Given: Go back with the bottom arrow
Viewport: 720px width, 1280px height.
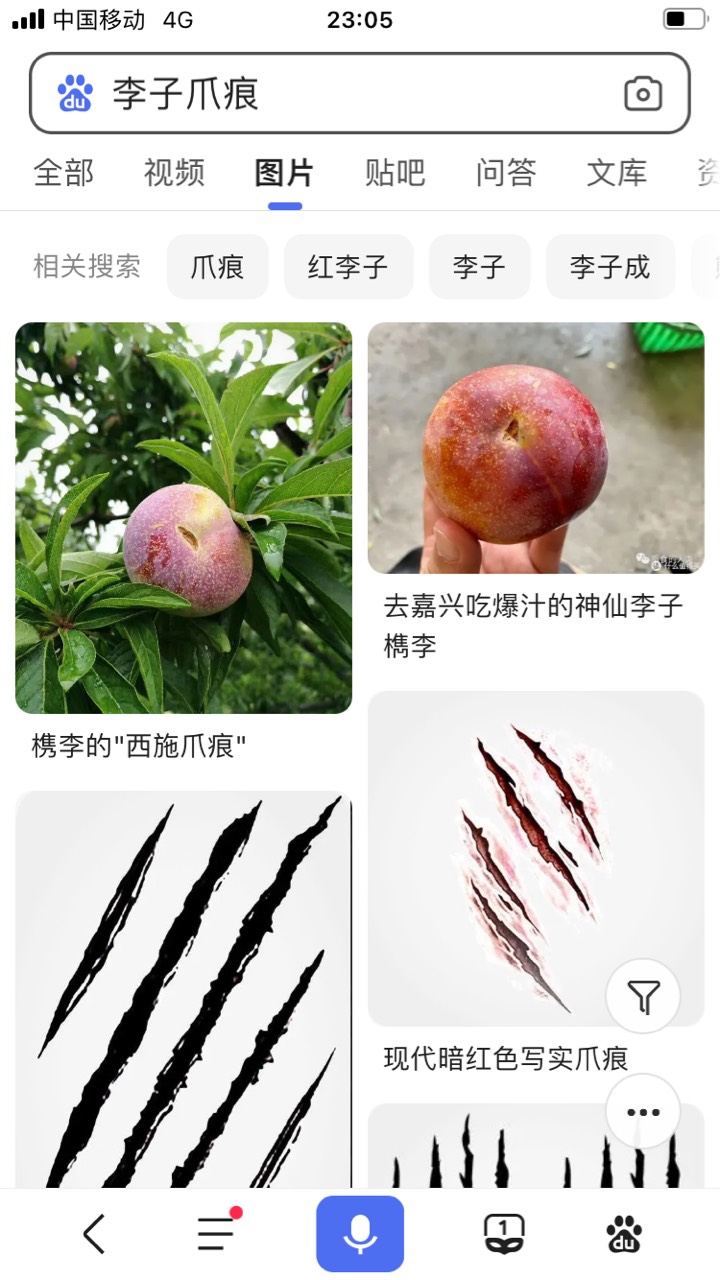Looking at the screenshot, I should coord(94,1234).
